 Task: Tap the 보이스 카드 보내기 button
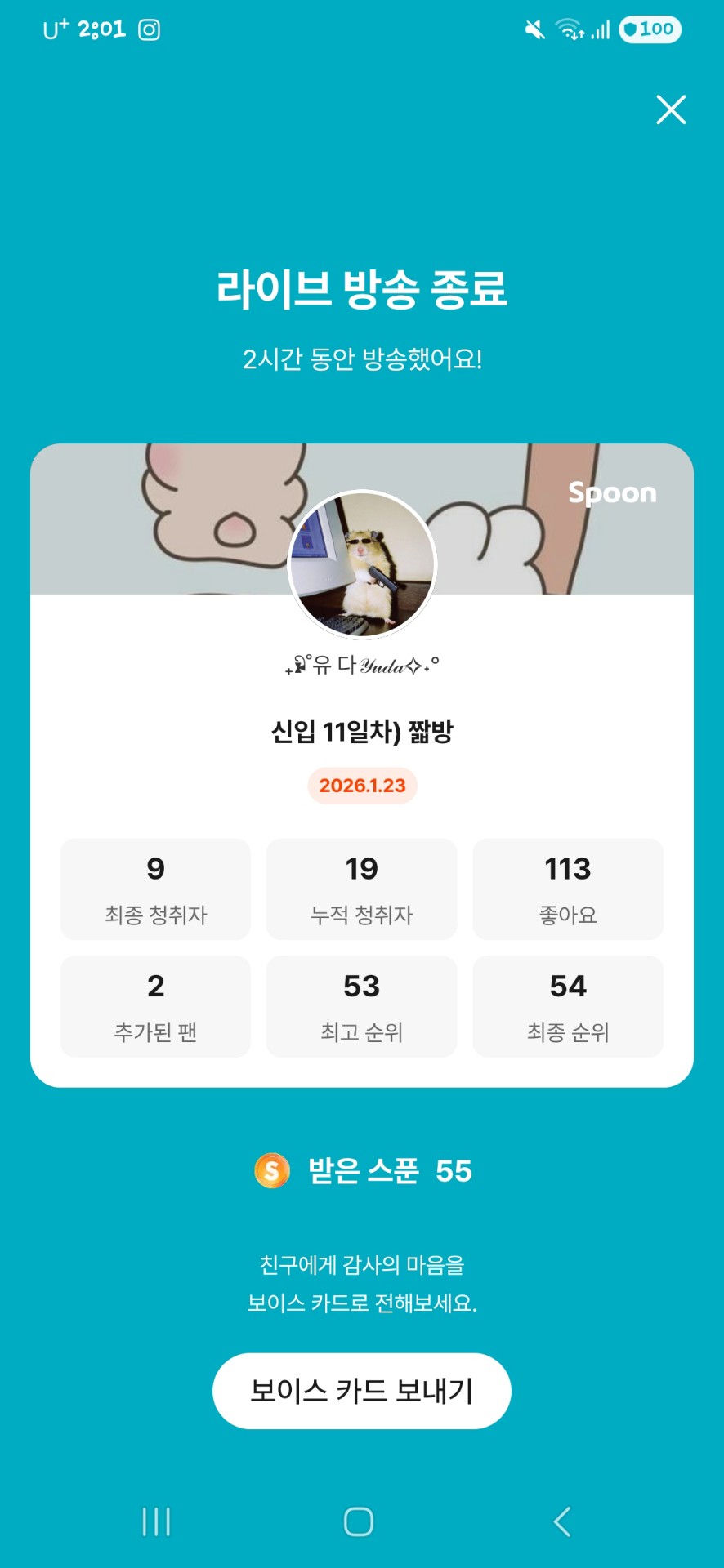(x=362, y=1390)
